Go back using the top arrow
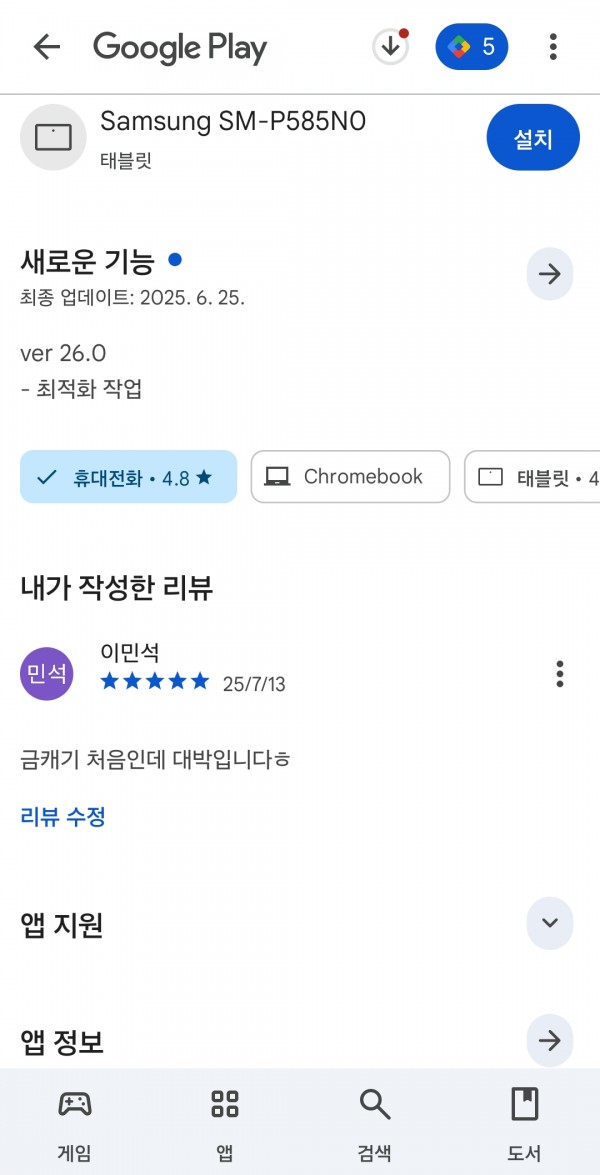600x1175 pixels. coord(46,47)
